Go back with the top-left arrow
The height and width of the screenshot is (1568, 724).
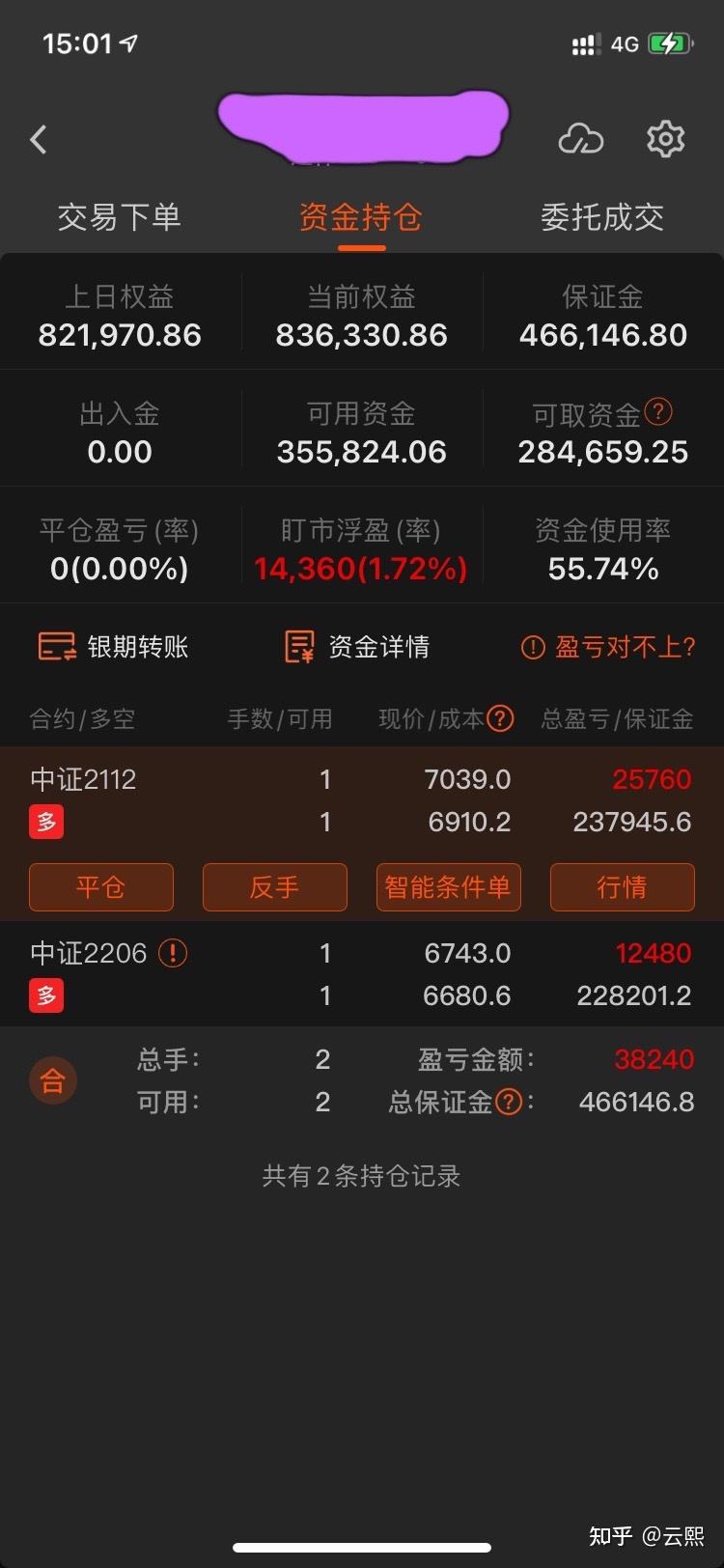click(x=39, y=140)
